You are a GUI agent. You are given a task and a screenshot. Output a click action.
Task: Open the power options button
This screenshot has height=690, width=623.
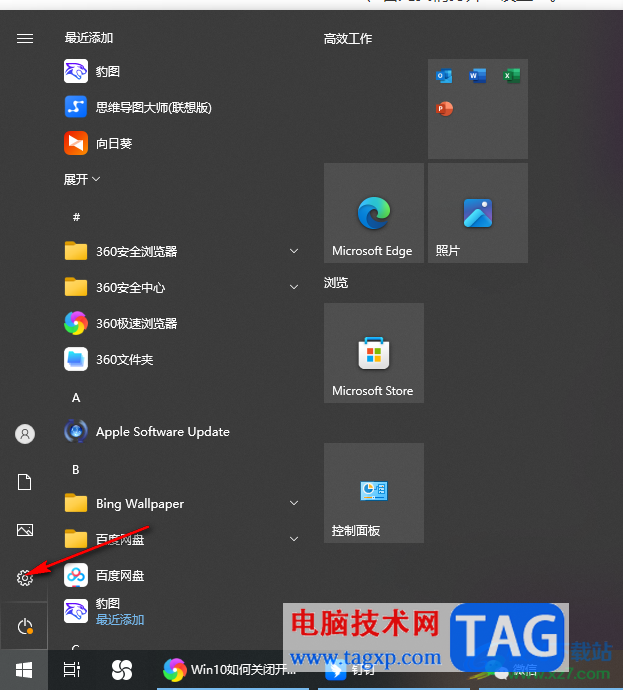[x=25, y=626]
